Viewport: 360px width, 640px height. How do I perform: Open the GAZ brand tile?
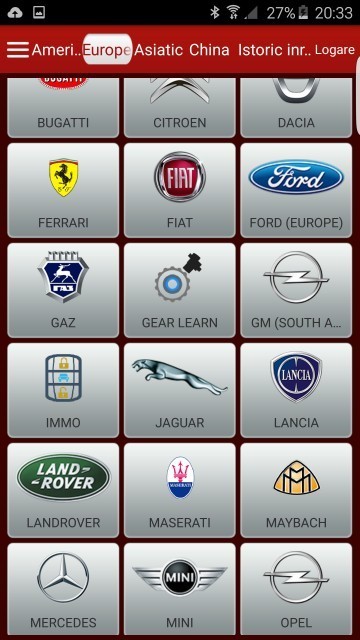[x=63, y=290]
